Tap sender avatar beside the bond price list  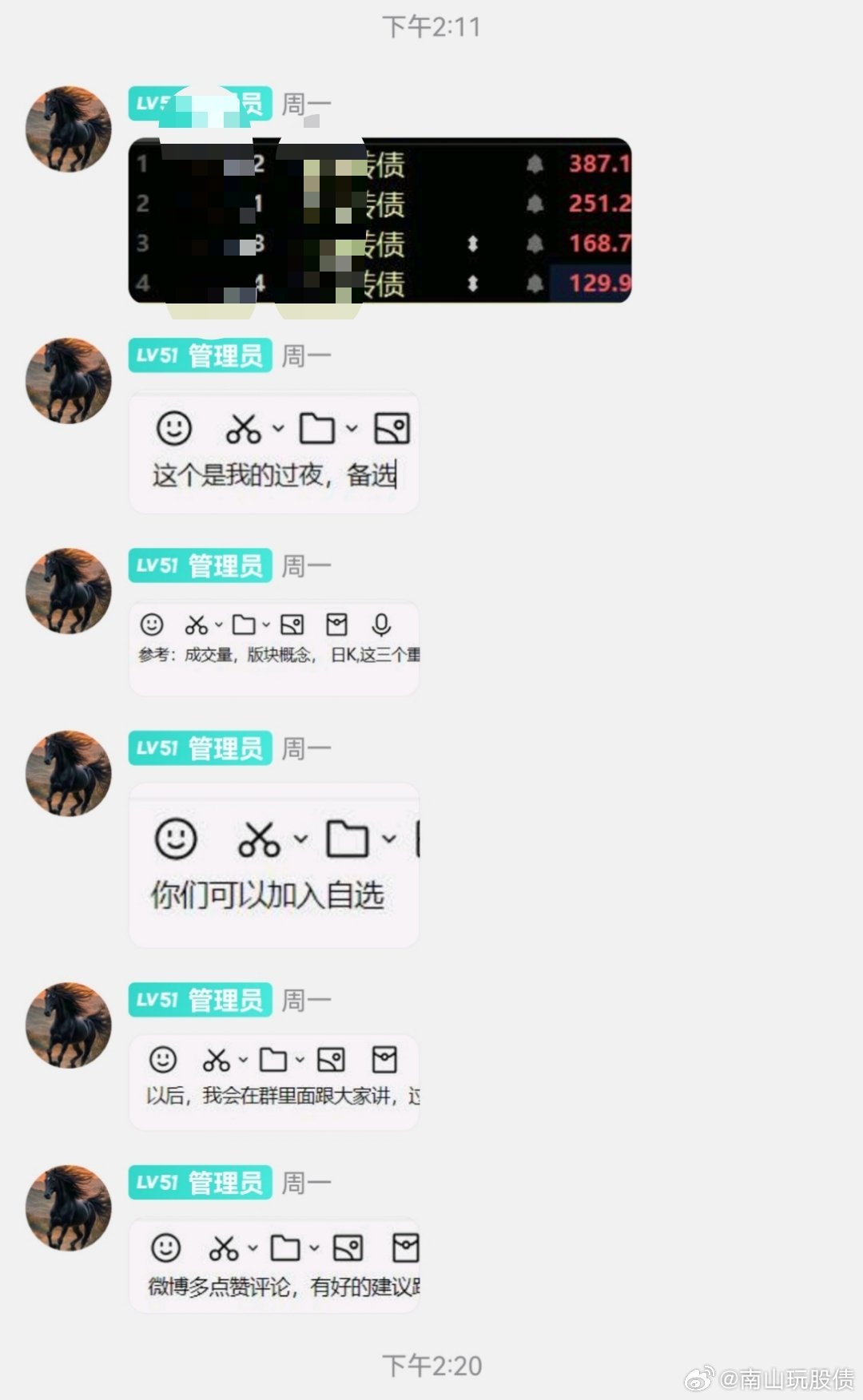(69, 129)
